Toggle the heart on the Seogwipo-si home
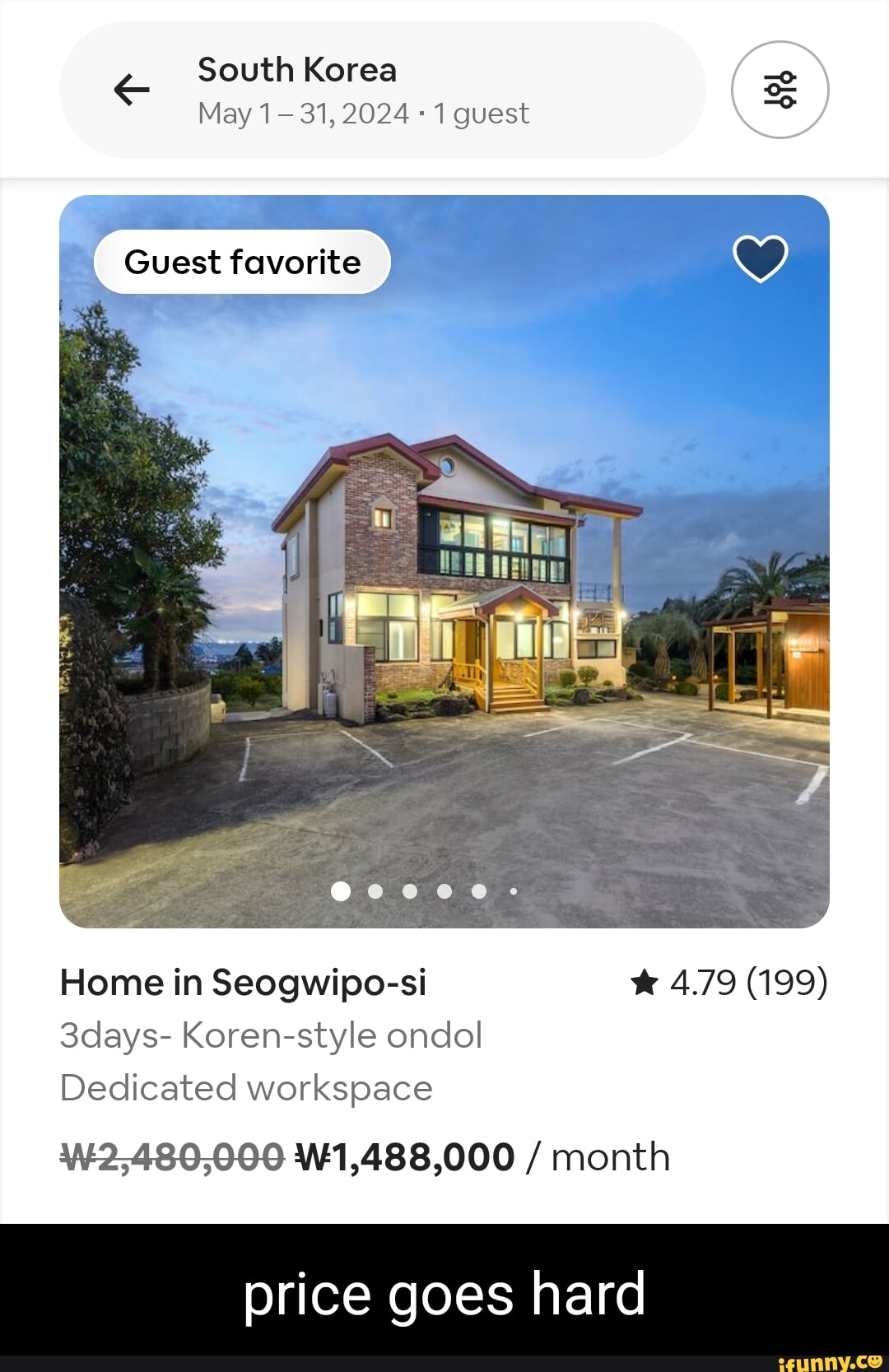Image resolution: width=889 pixels, height=1372 pixels. click(760, 258)
